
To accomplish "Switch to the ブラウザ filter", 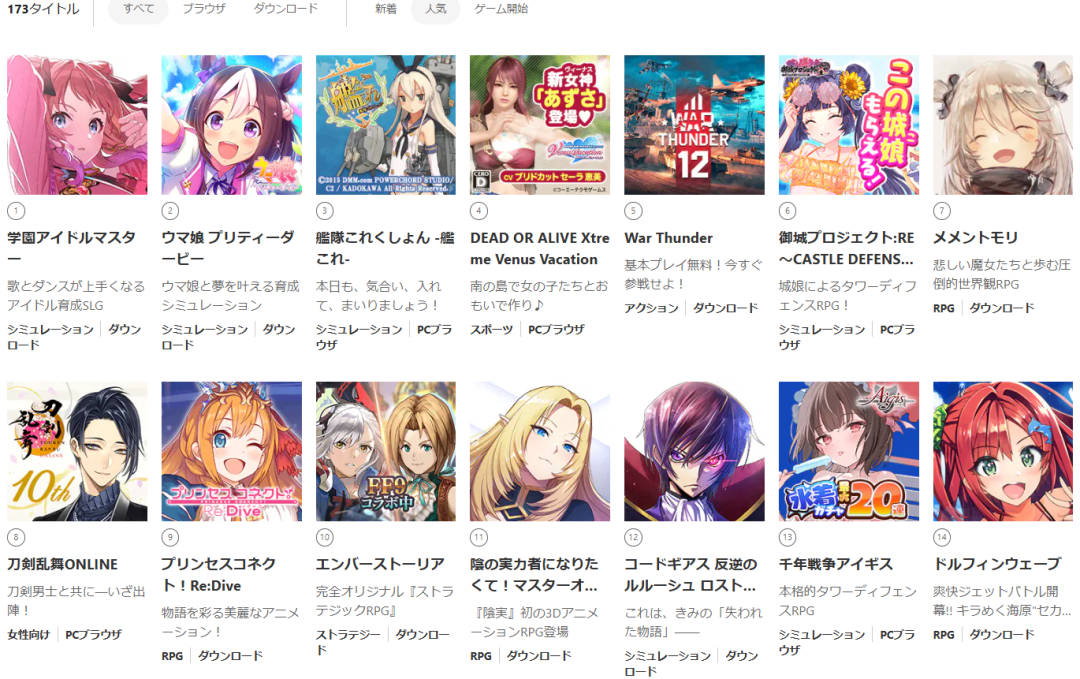I will coord(204,9).
